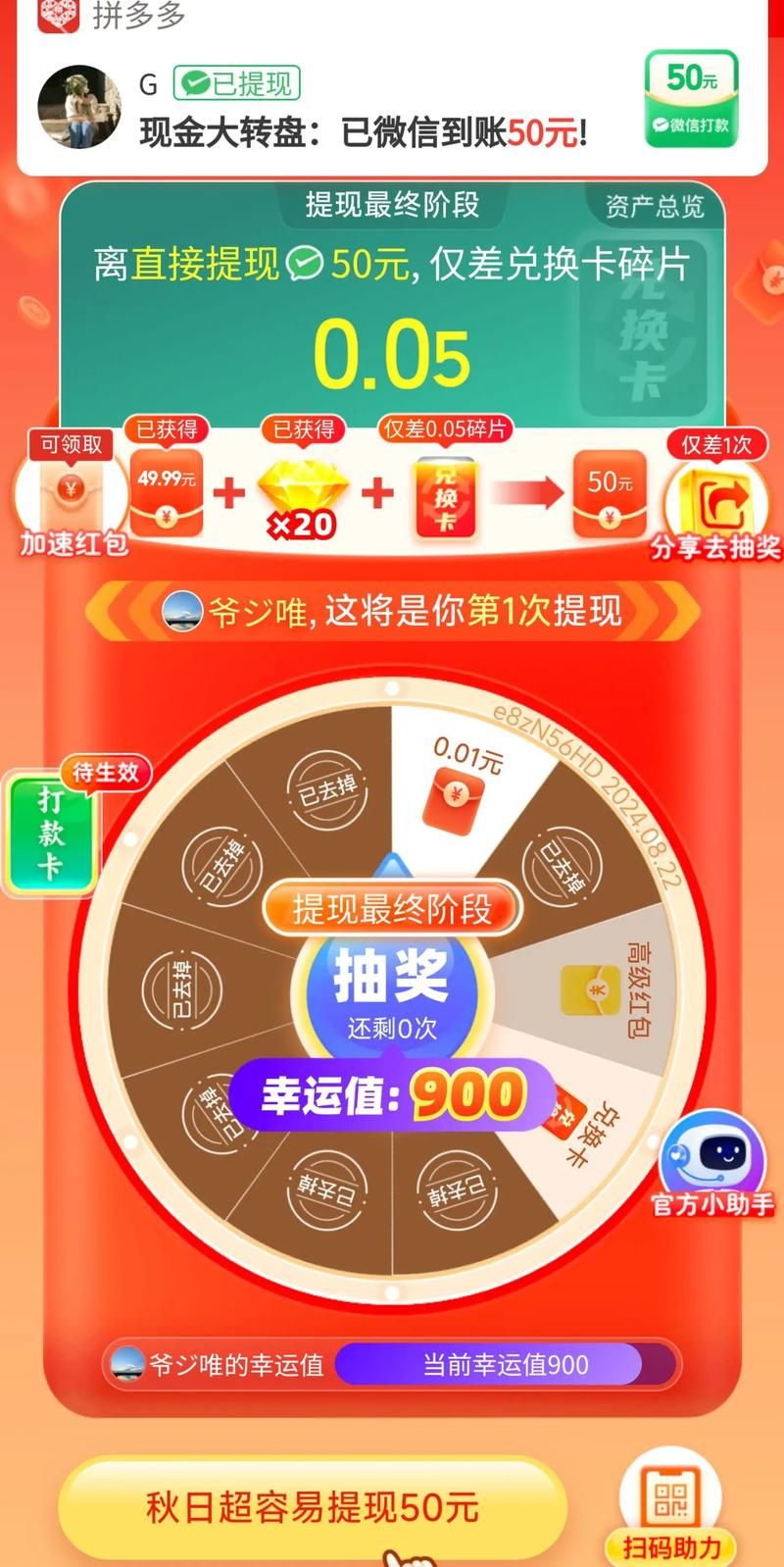The image size is (784, 1567).
Task: Open 资产总览 assets overview
Action: coord(654,206)
